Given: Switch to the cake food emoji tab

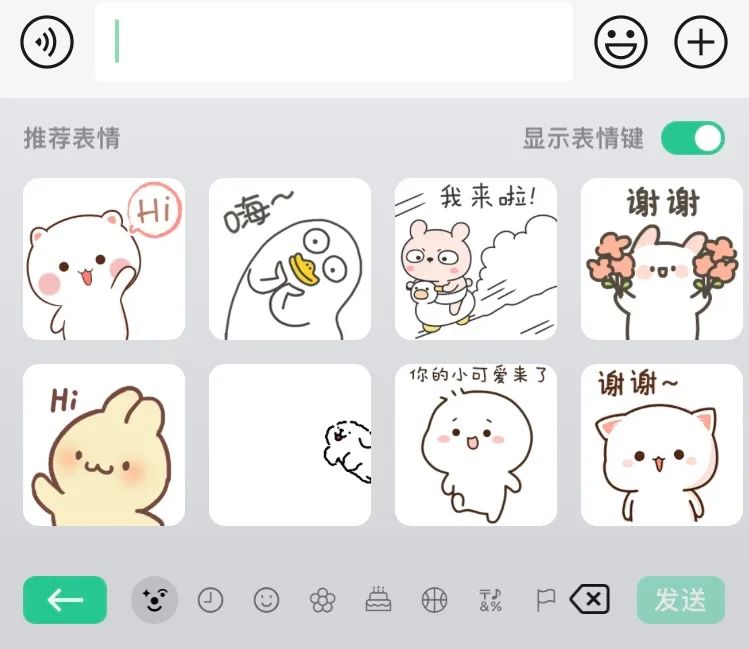Looking at the screenshot, I should (378, 600).
